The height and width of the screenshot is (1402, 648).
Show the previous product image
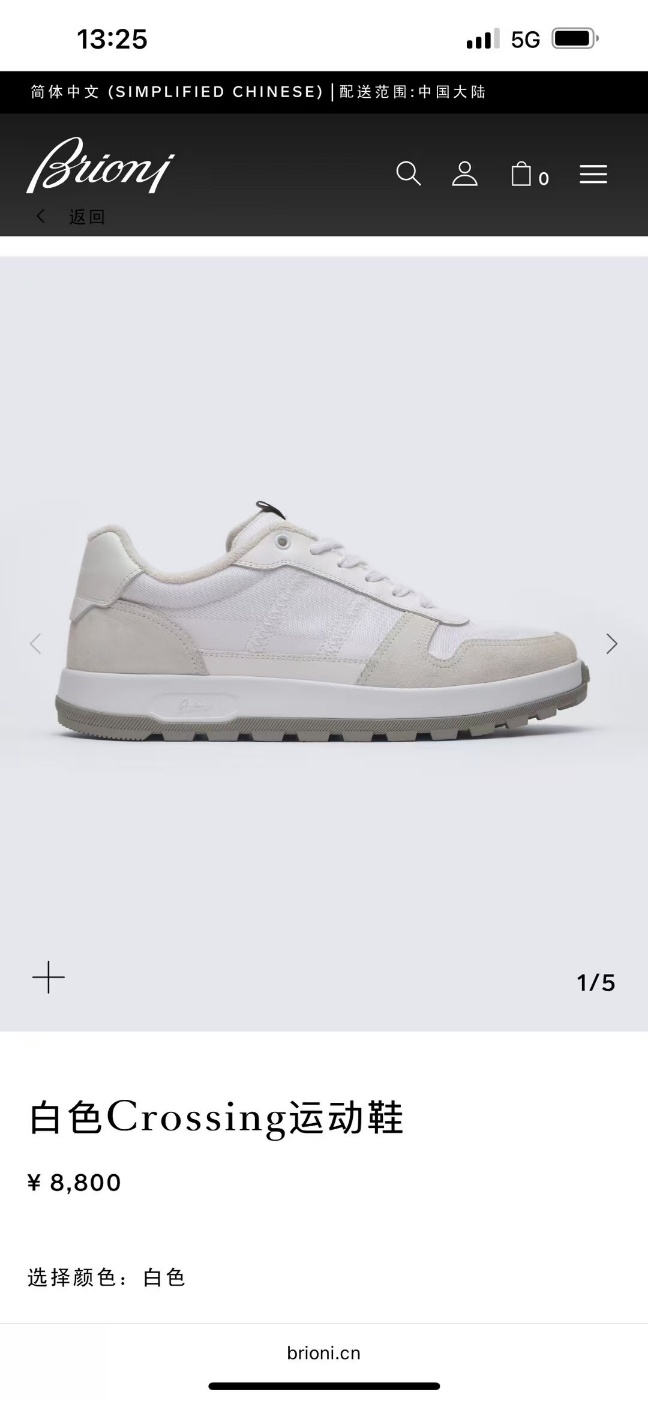36,644
